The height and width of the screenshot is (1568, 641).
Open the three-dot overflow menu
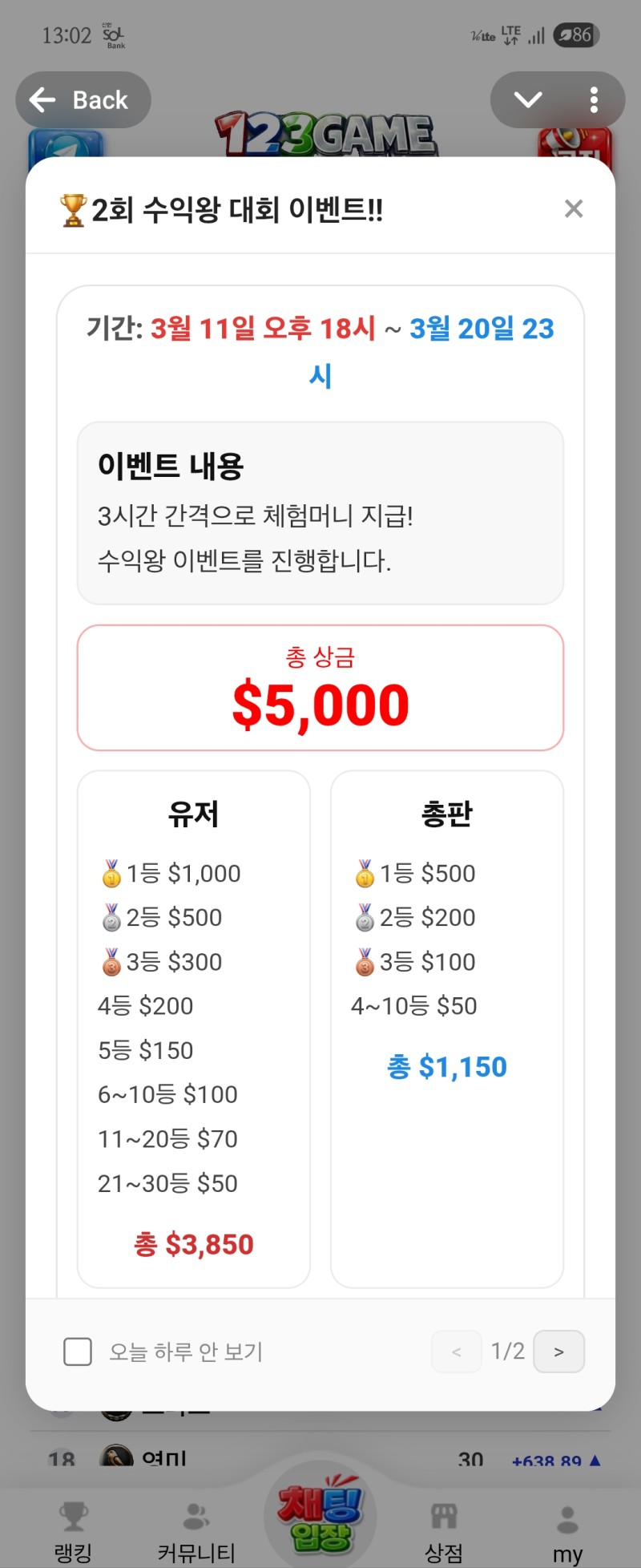pos(594,100)
